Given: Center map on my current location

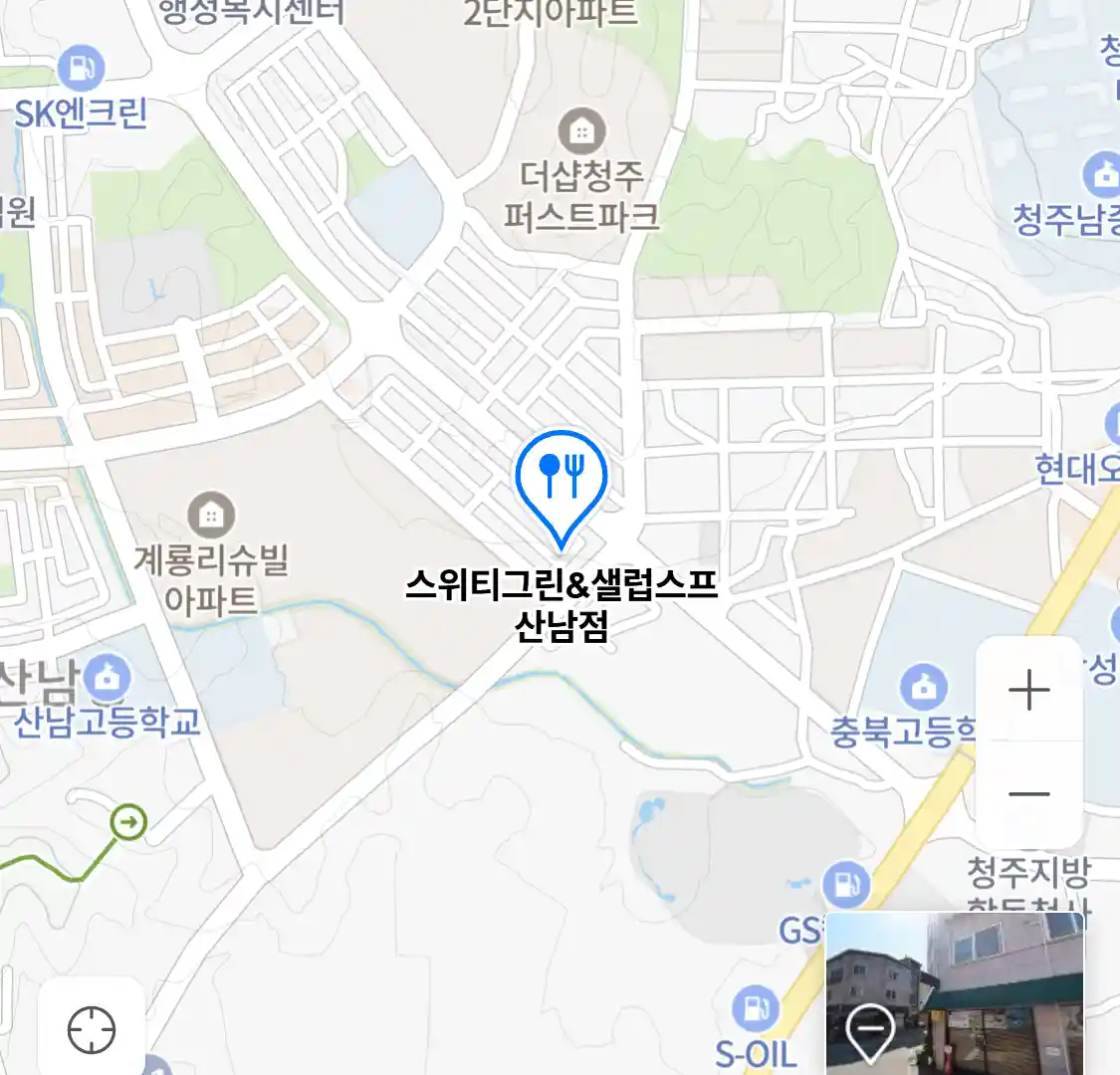Looking at the screenshot, I should click(91, 1029).
